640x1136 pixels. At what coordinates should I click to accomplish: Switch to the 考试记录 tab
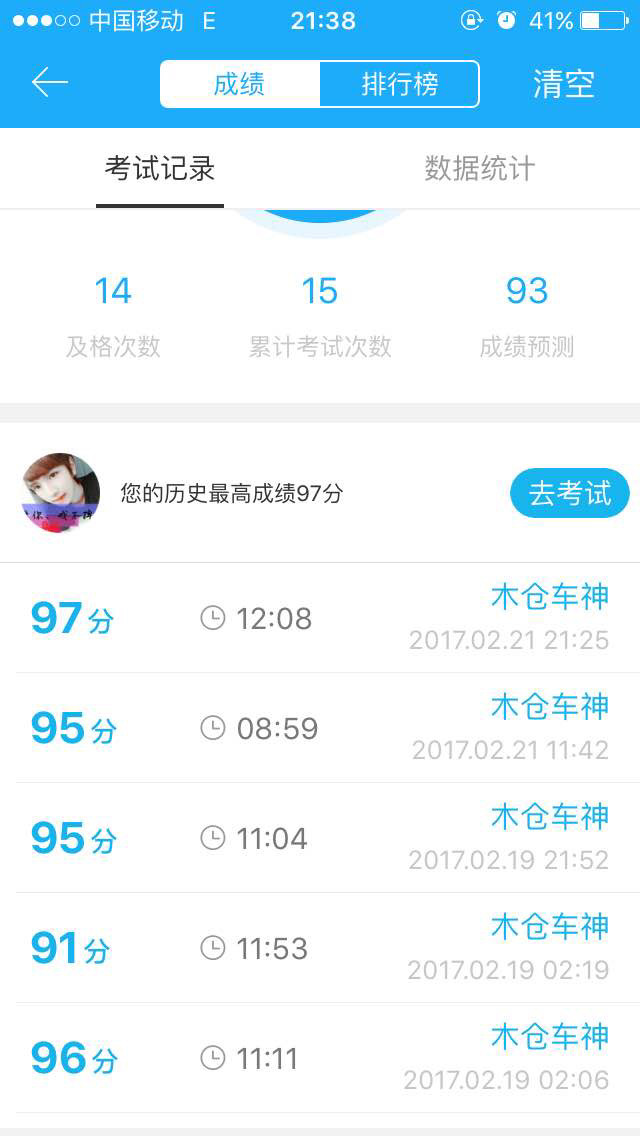click(x=160, y=168)
